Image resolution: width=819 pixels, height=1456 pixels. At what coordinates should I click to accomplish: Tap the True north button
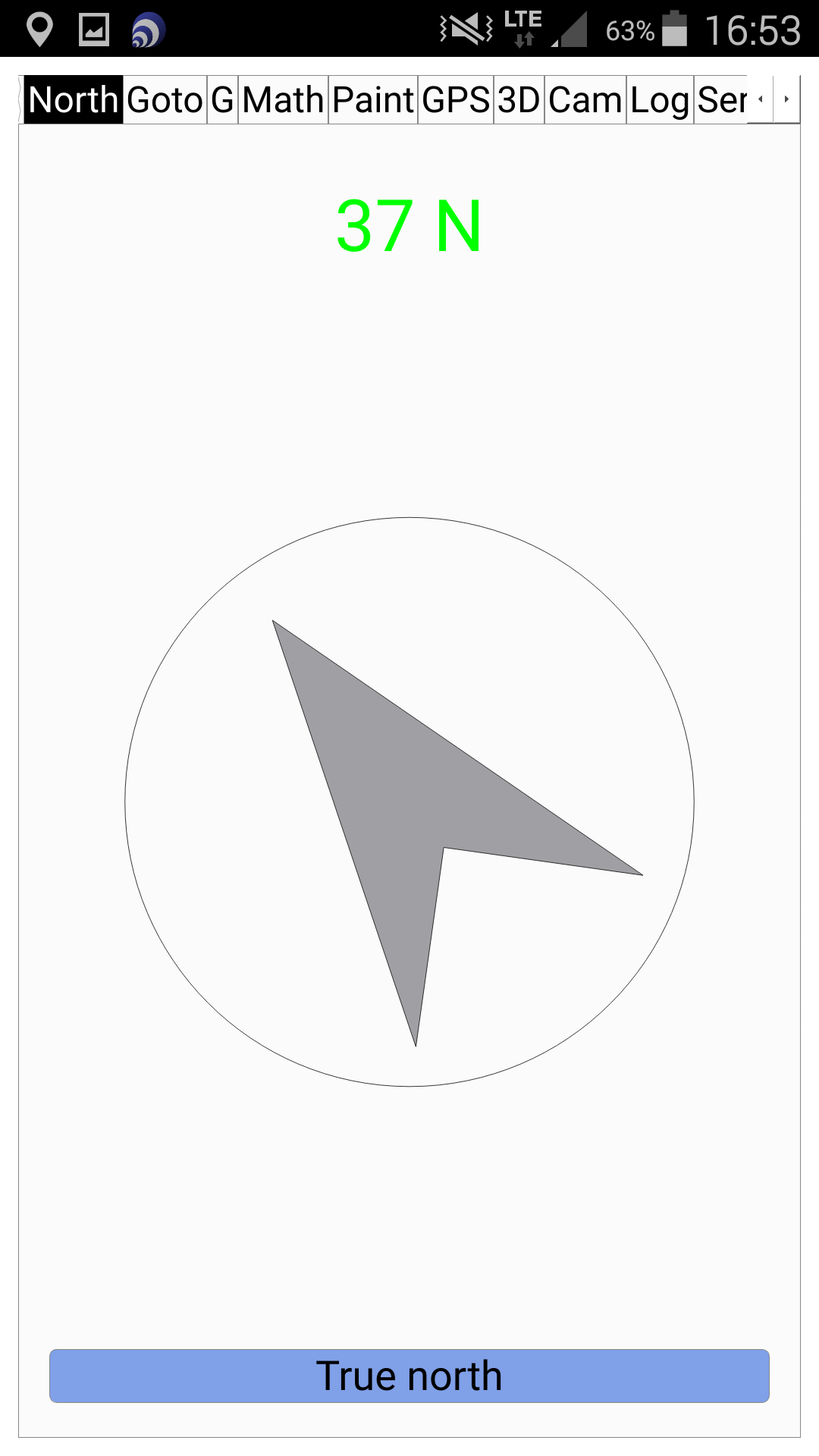click(x=409, y=1376)
